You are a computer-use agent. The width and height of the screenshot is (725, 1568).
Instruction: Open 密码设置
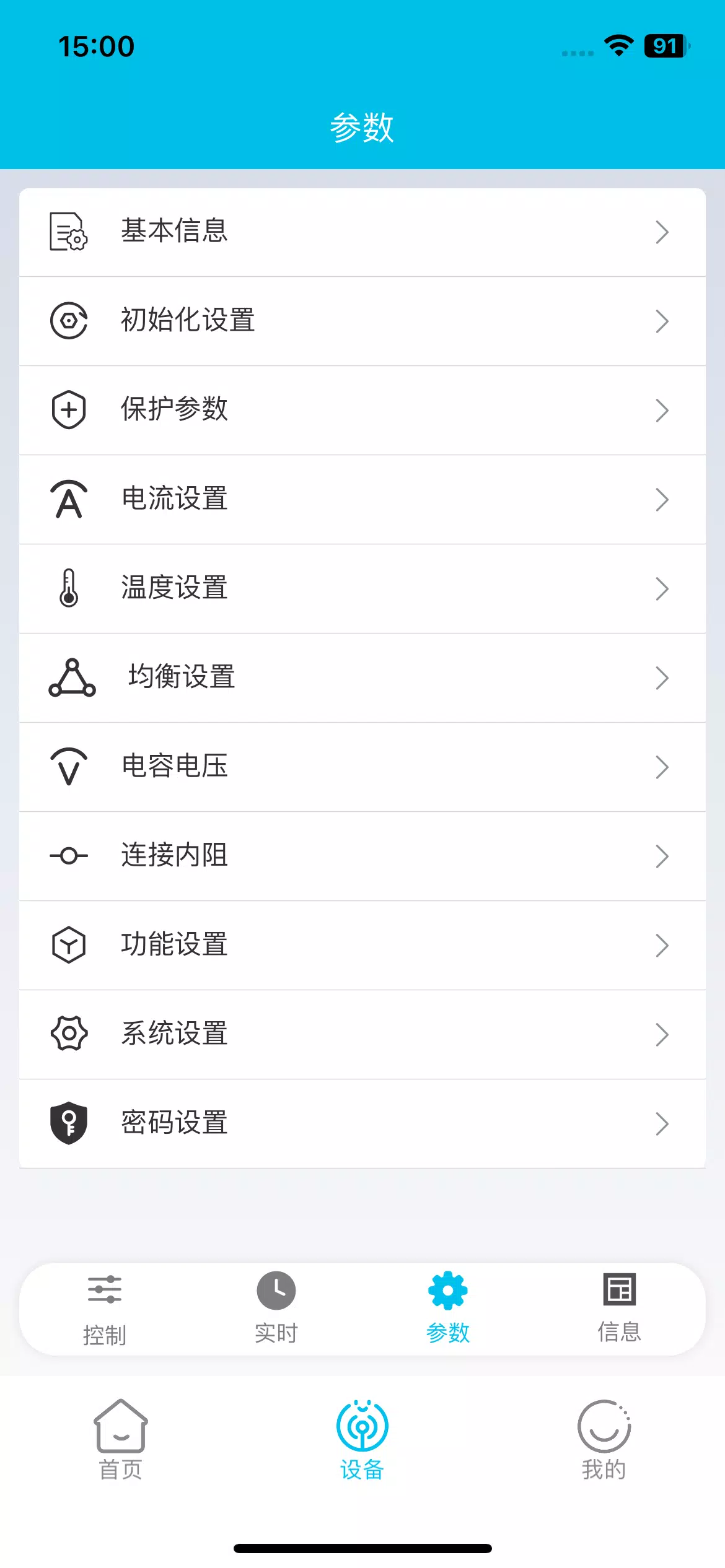(x=362, y=1124)
